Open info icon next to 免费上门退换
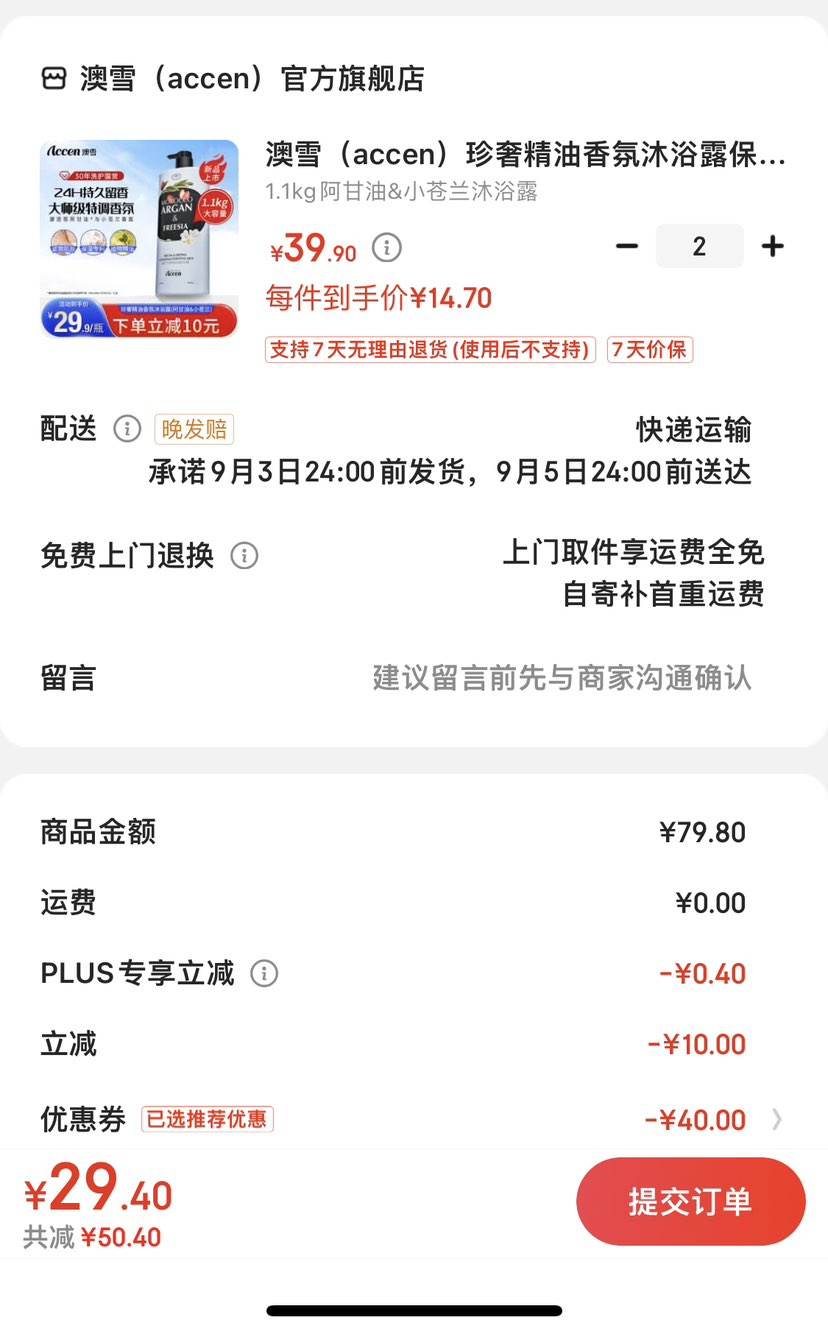 click(x=244, y=556)
